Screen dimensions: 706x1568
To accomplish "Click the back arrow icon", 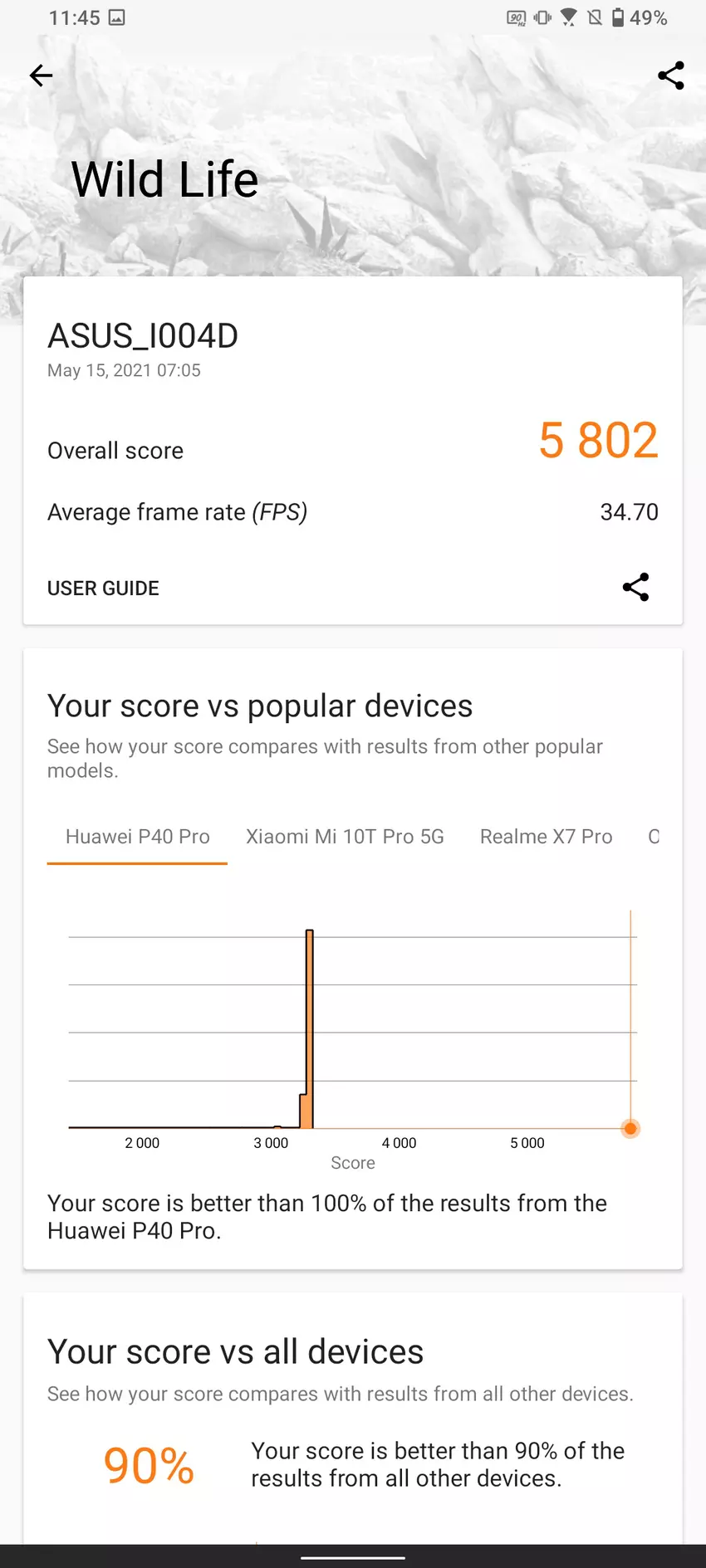I will (40, 75).
